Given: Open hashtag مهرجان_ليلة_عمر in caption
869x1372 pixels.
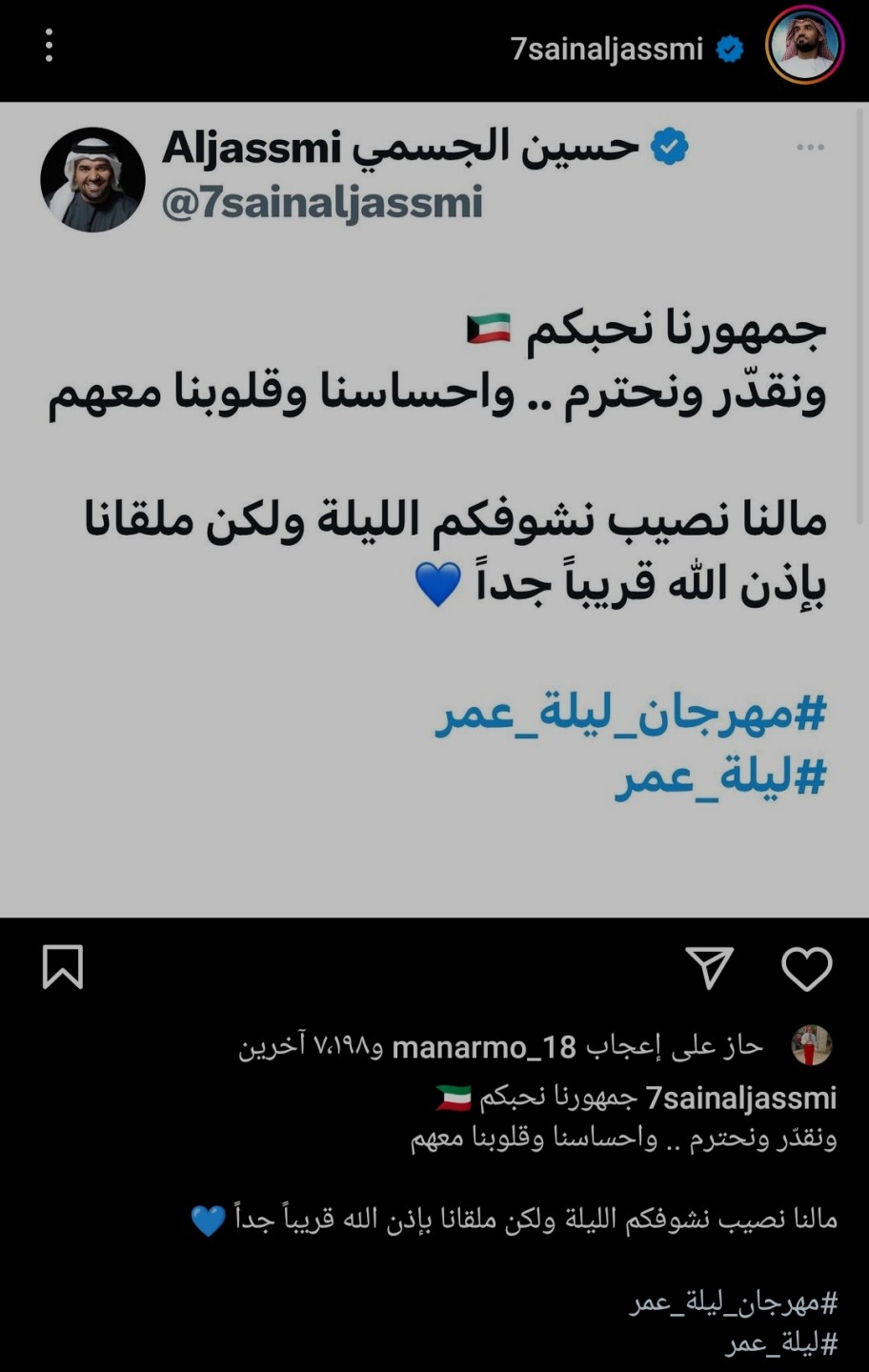Looking at the screenshot, I should [733, 1302].
